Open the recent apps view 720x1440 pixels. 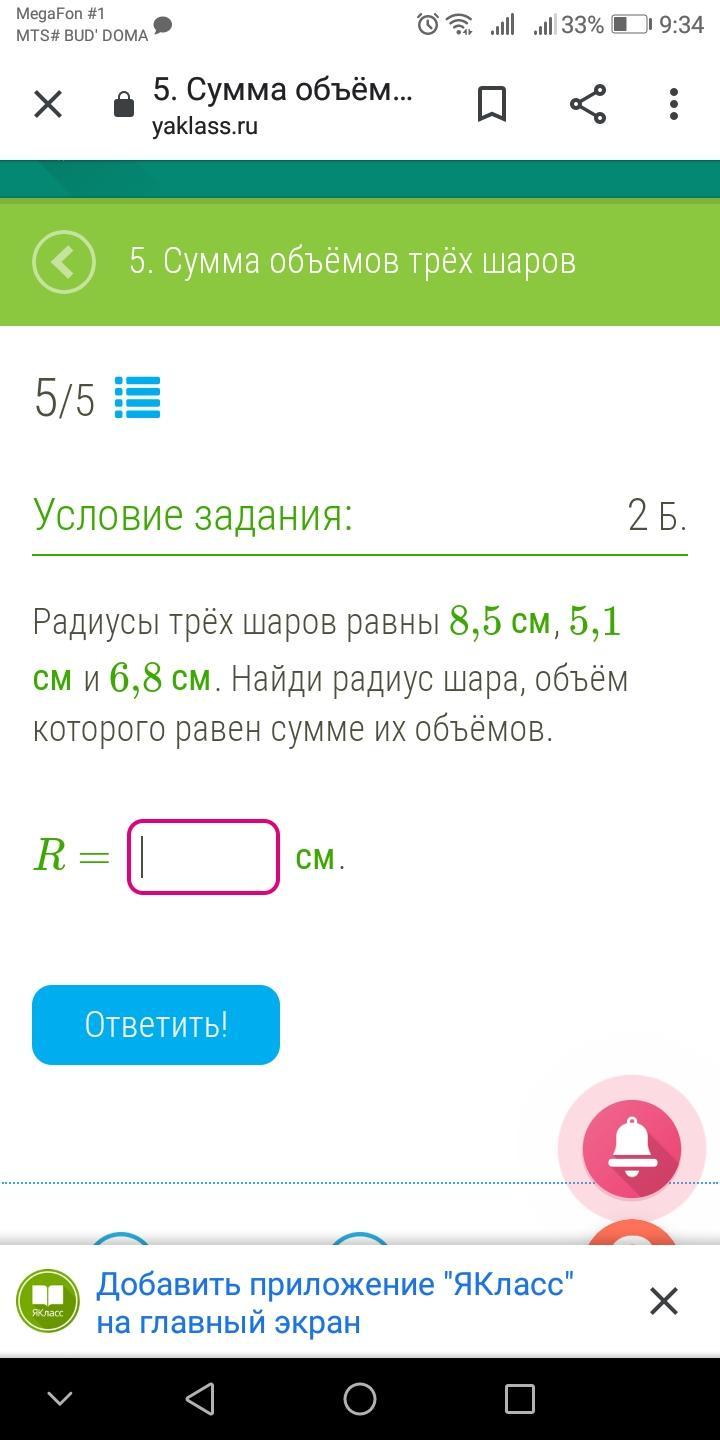tap(520, 1399)
